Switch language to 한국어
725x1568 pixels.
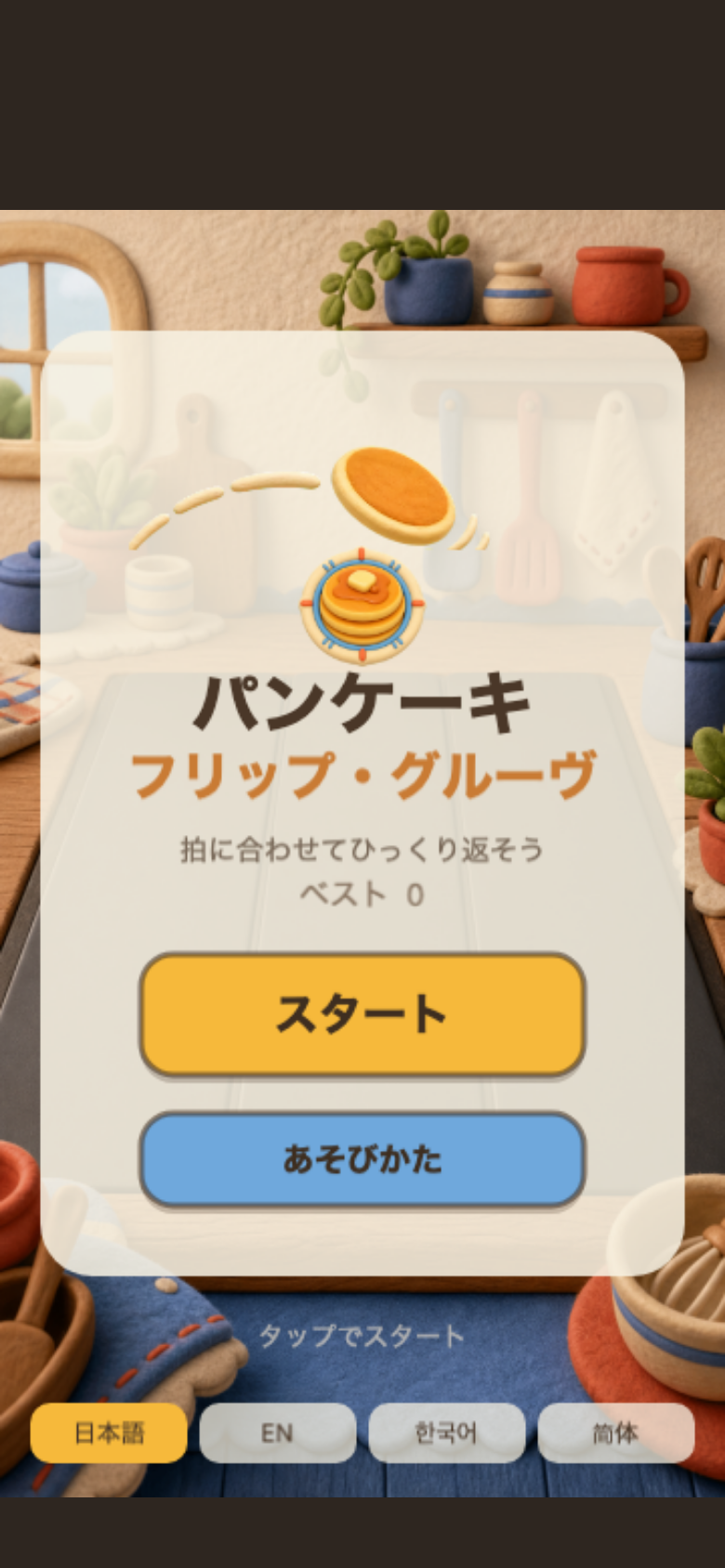tap(446, 1432)
